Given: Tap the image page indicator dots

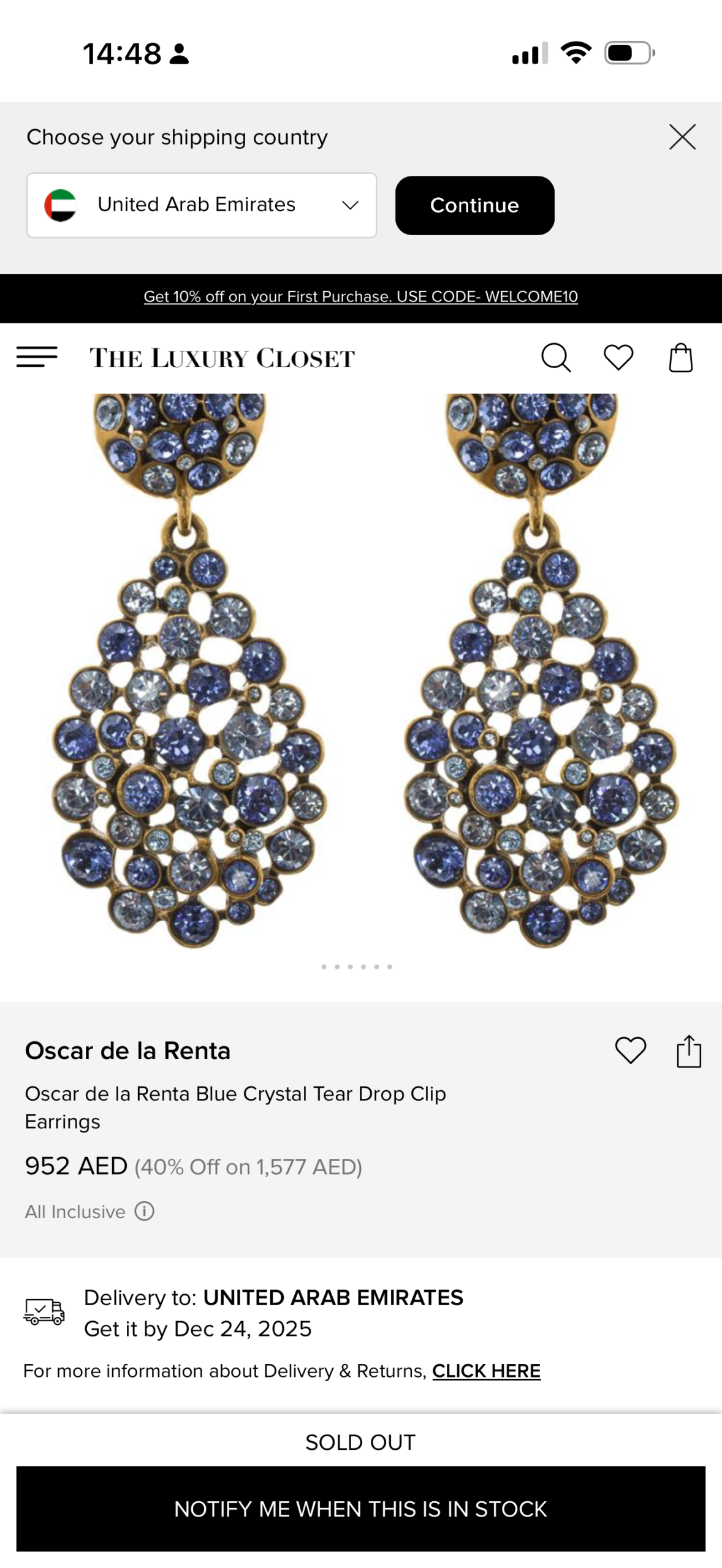Looking at the screenshot, I should (x=357, y=967).
